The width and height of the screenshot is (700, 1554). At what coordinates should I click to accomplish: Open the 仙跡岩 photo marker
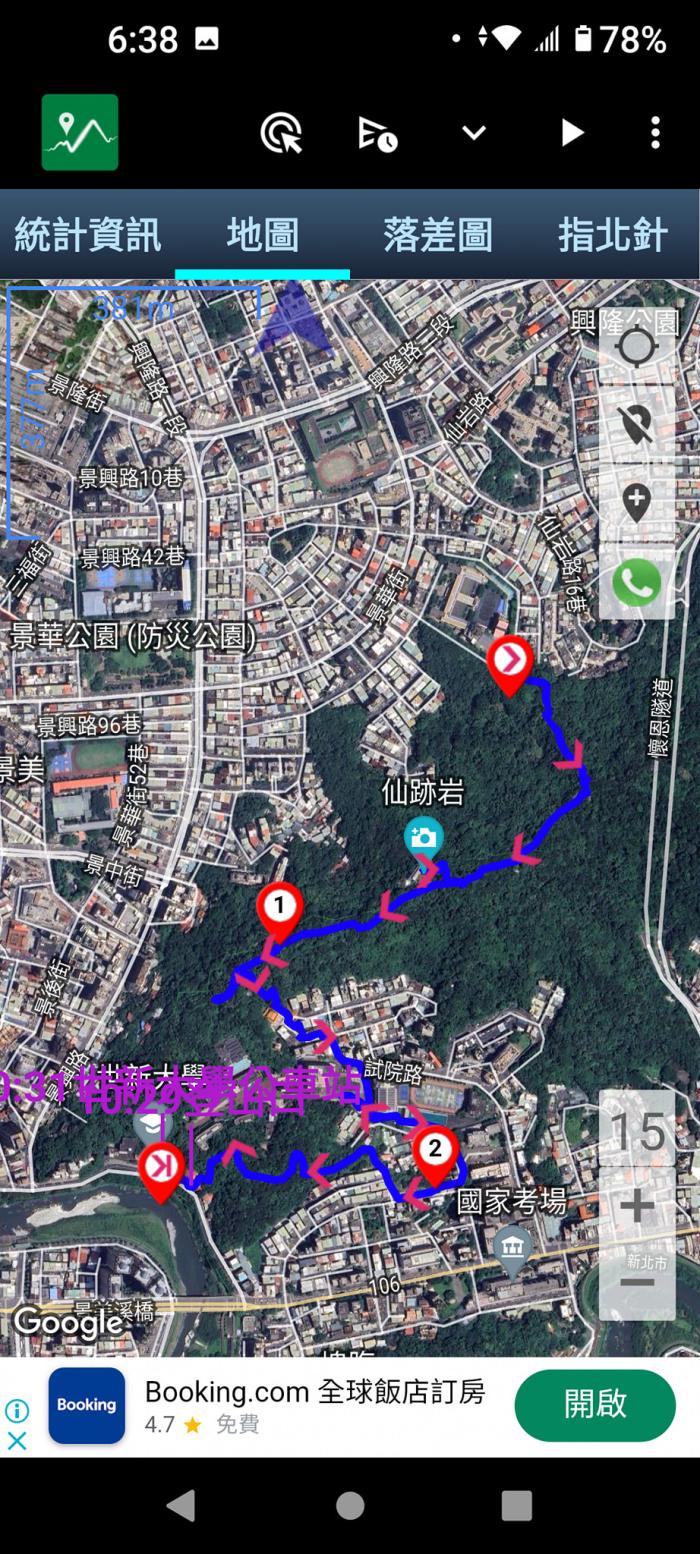point(424,837)
